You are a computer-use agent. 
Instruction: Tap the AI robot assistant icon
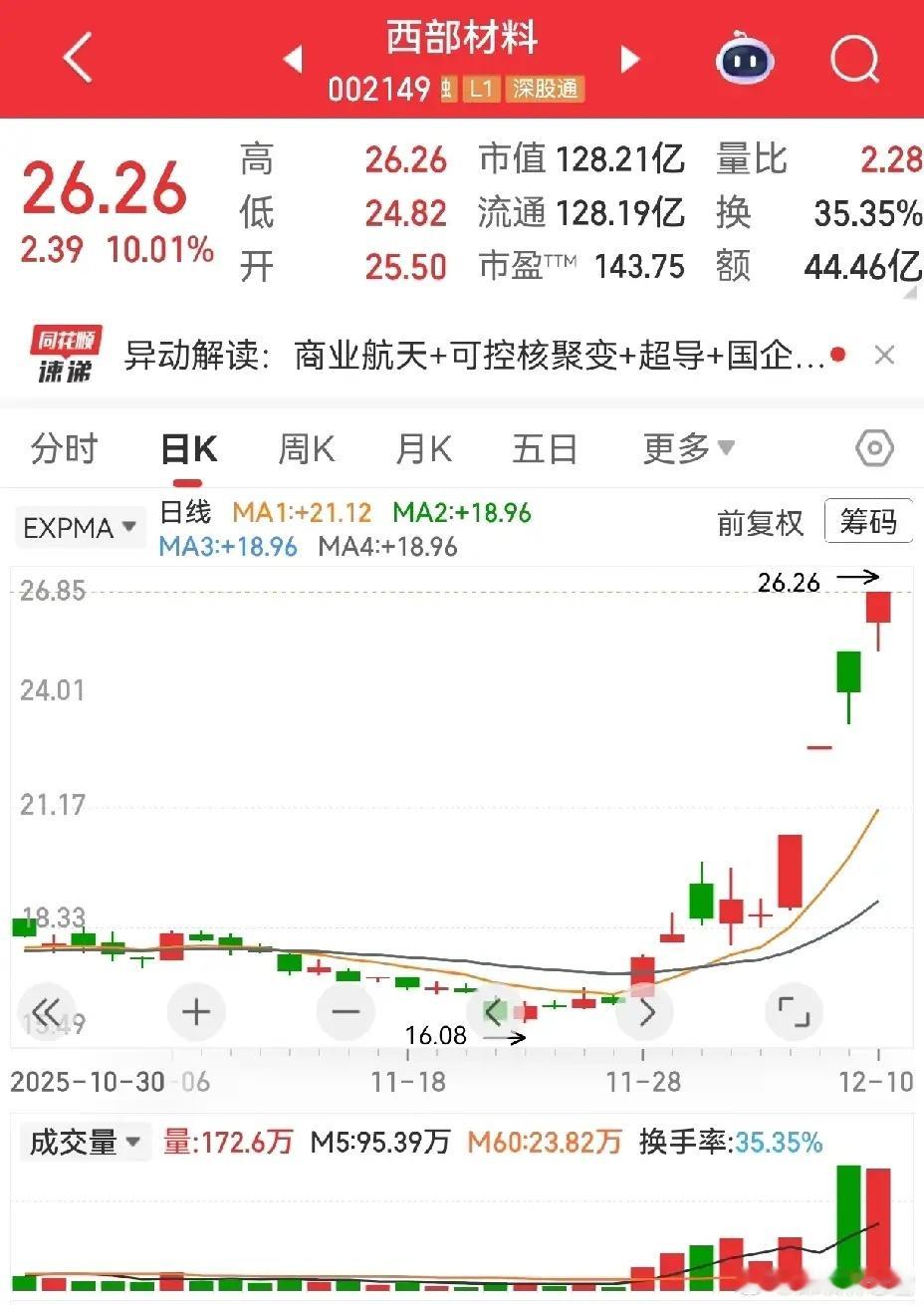743,62
